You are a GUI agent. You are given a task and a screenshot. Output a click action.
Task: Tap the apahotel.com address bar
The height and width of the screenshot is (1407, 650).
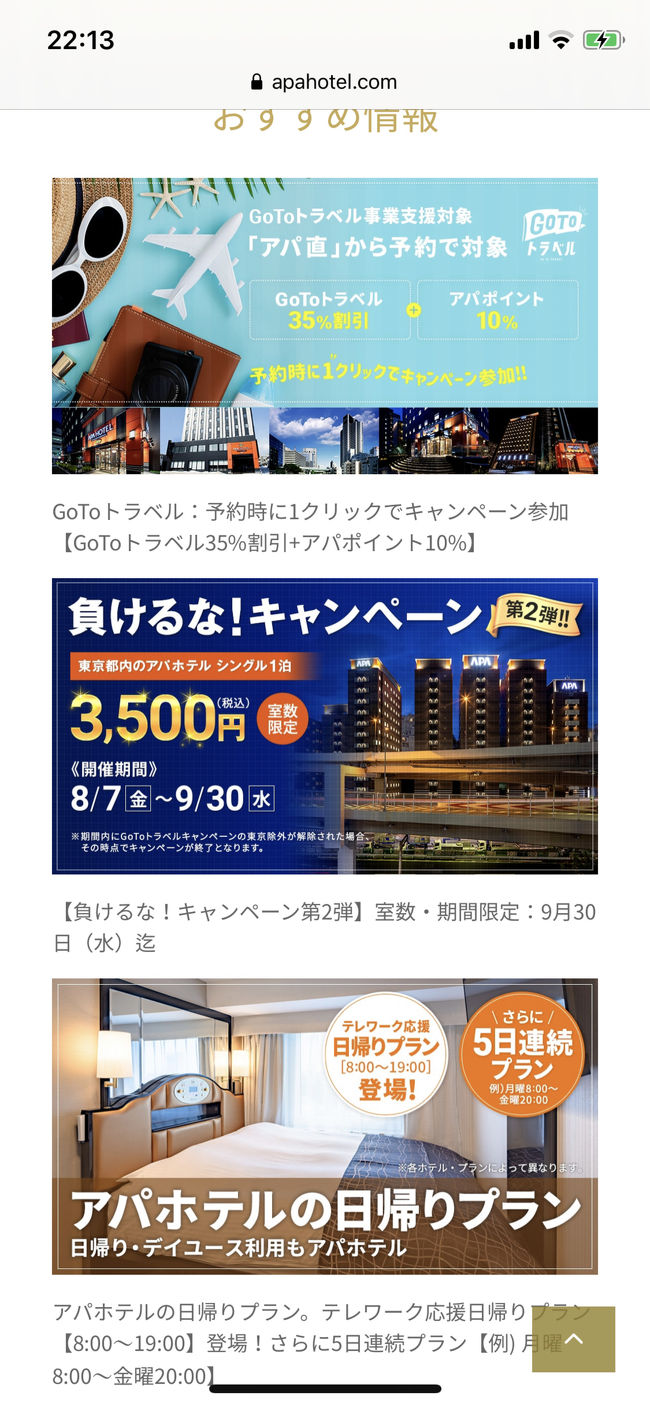pyautogui.click(x=325, y=82)
